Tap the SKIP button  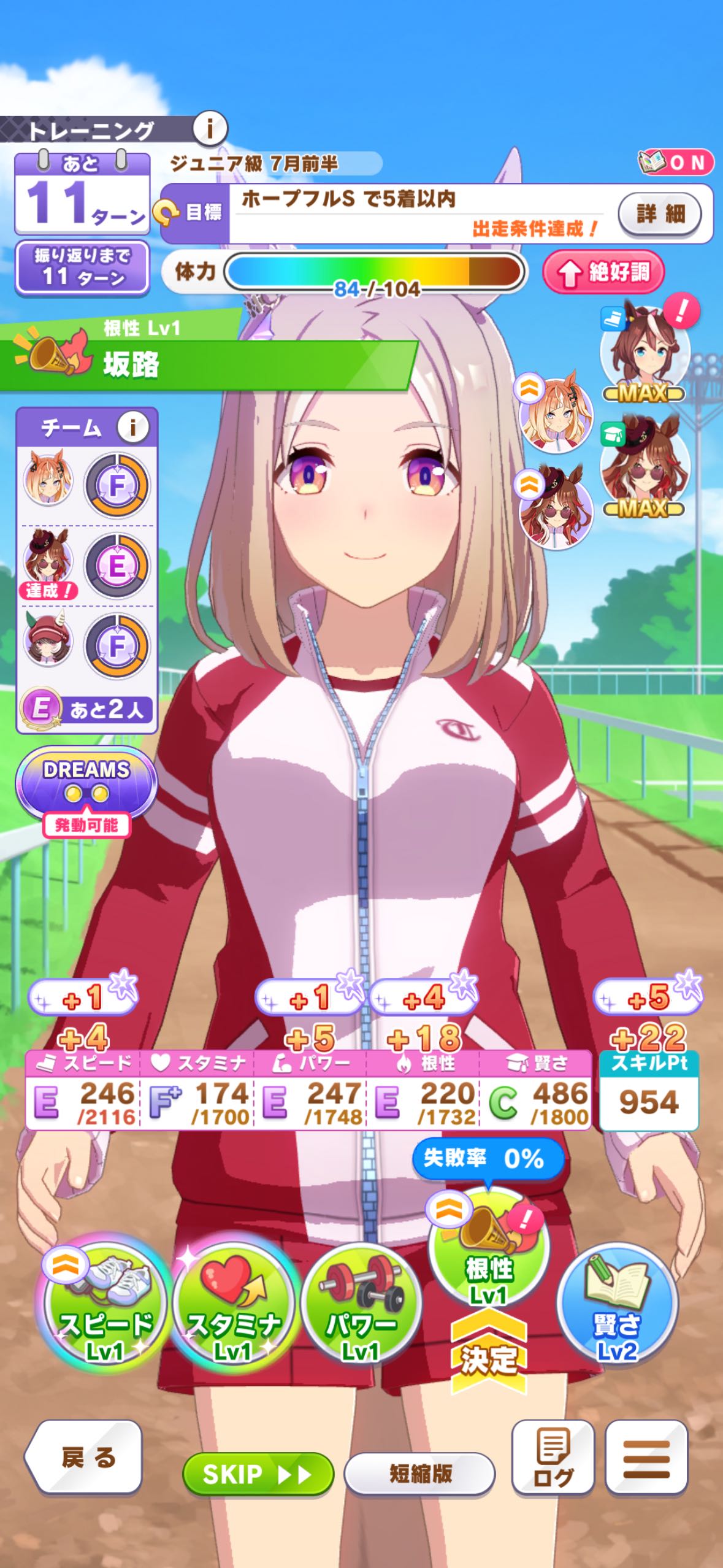coord(258,1474)
